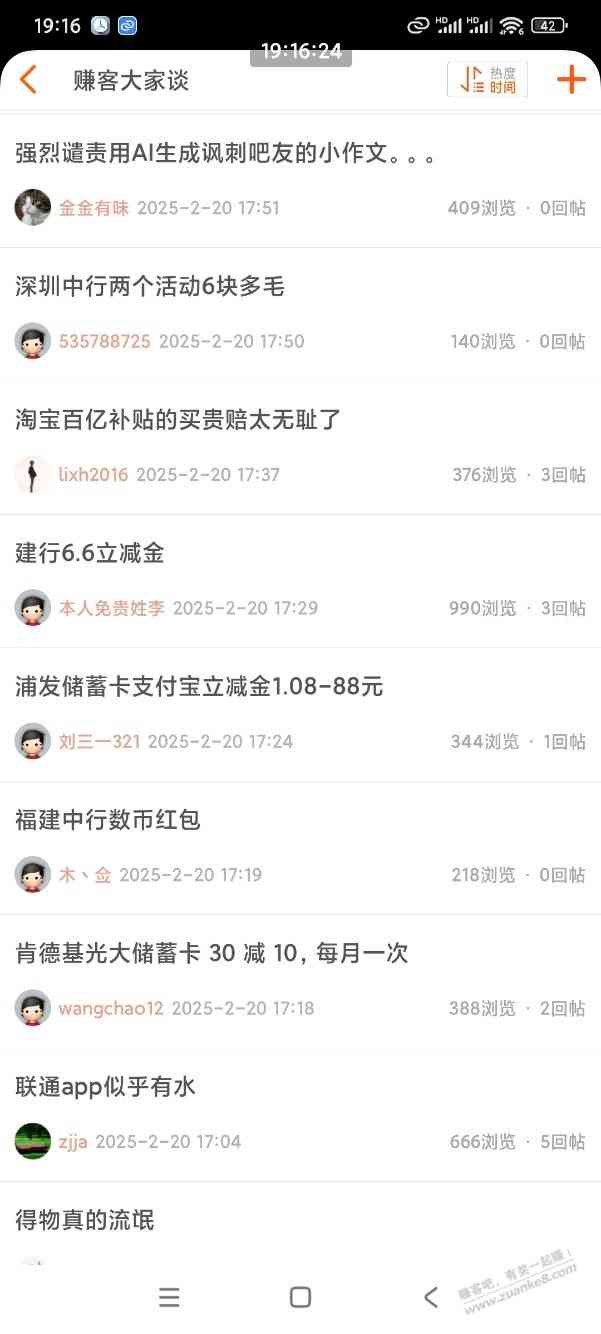The width and height of the screenshot is (601, 1334).
Task: Toggle the 热度/时间 sort order
Action: point(487,80)
